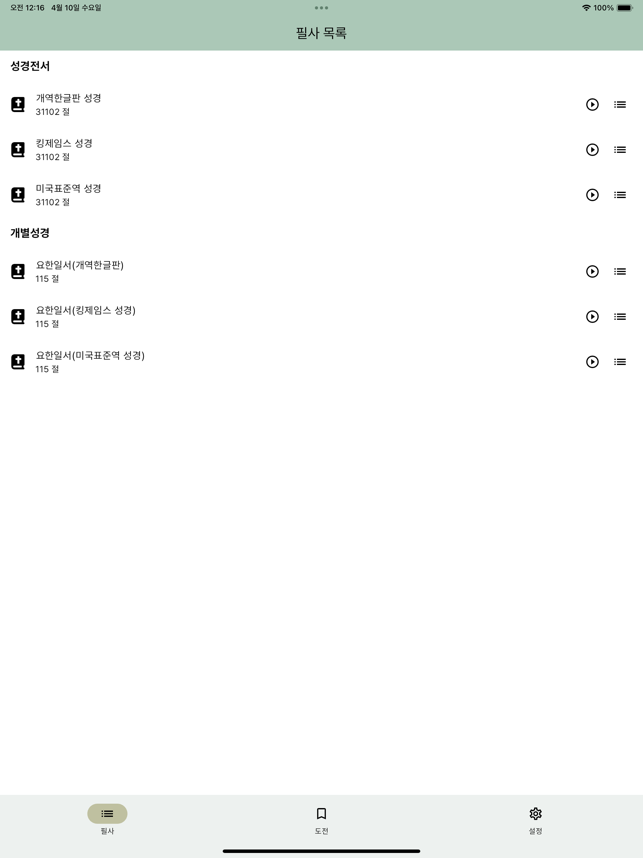Tap play icon for 요한일서(킹제임스 성경)
643x858 pixels.
tap(592, 317)
